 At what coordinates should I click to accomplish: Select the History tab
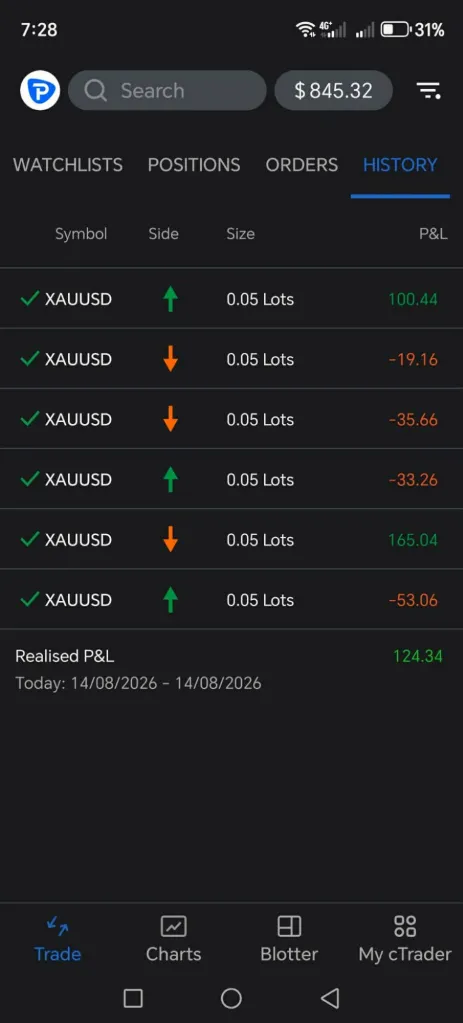[x=400, y=165]
